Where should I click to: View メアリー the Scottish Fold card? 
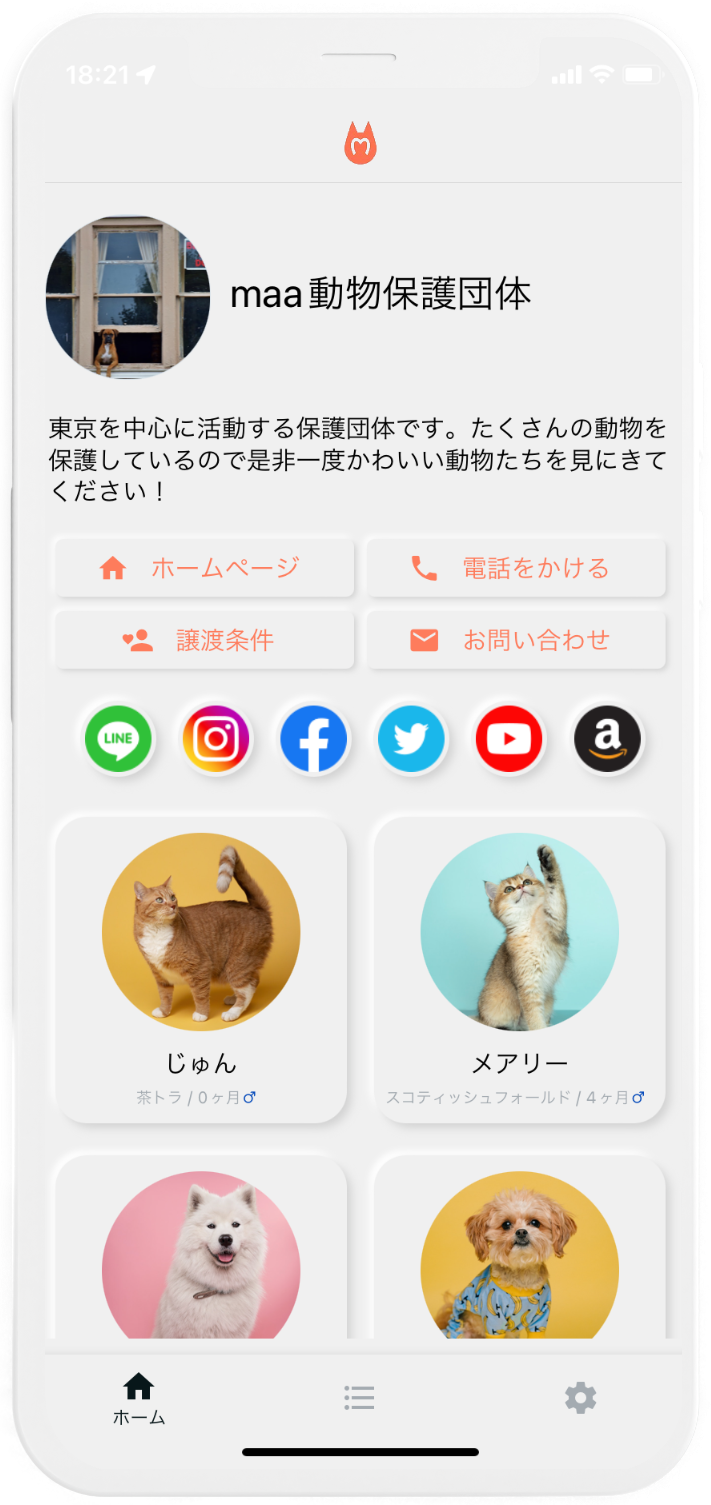click(519, 968)
